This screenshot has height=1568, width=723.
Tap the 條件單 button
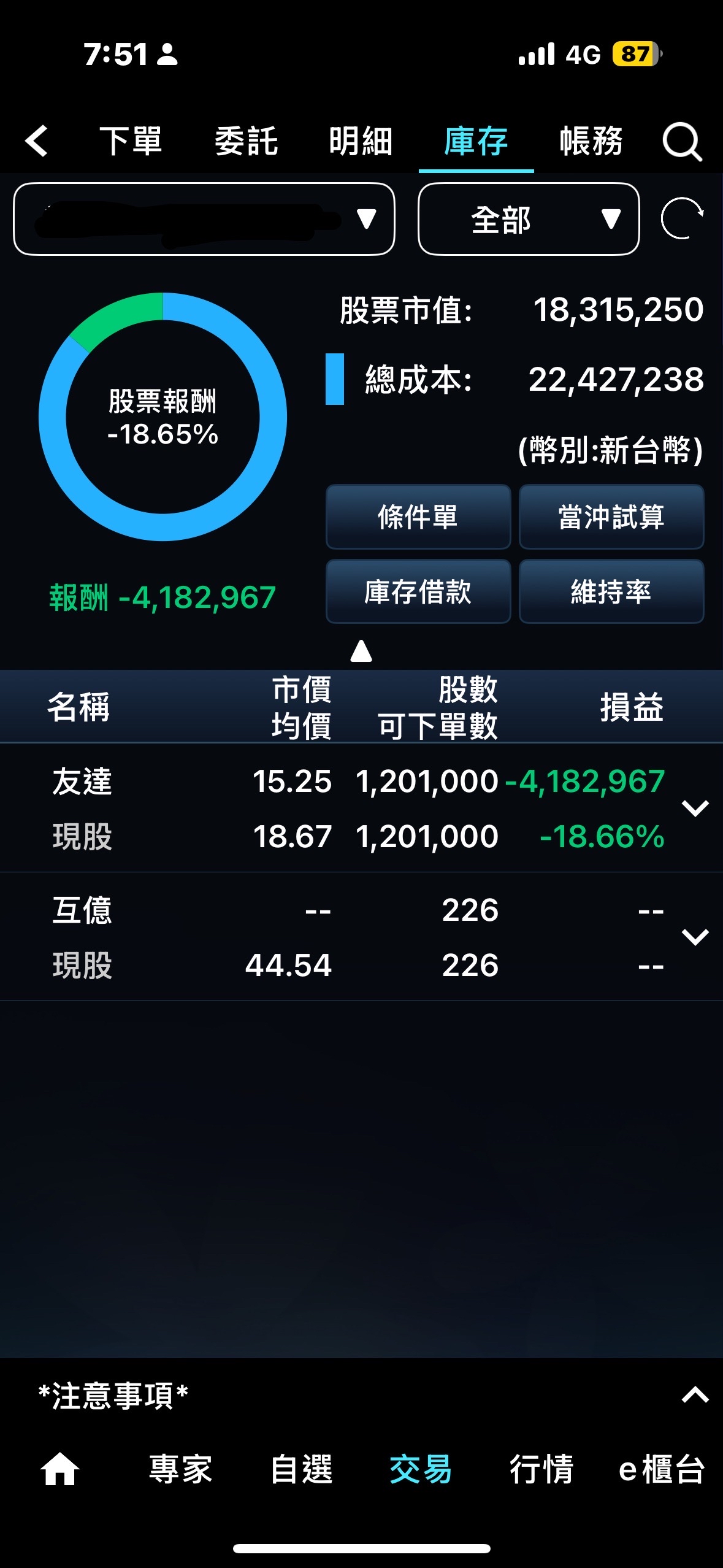418,517
